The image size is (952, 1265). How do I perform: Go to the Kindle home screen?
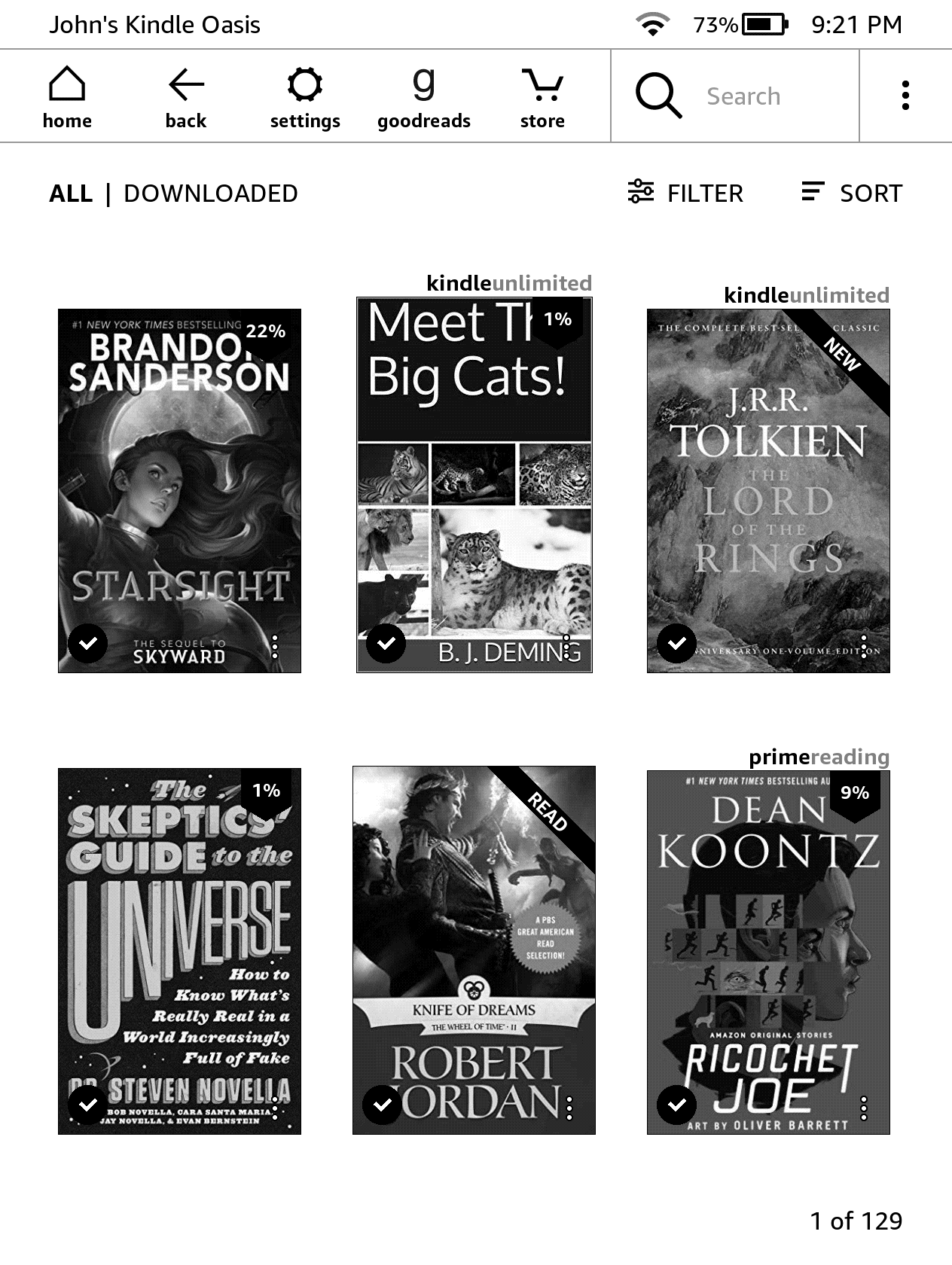tap(67, 97)
